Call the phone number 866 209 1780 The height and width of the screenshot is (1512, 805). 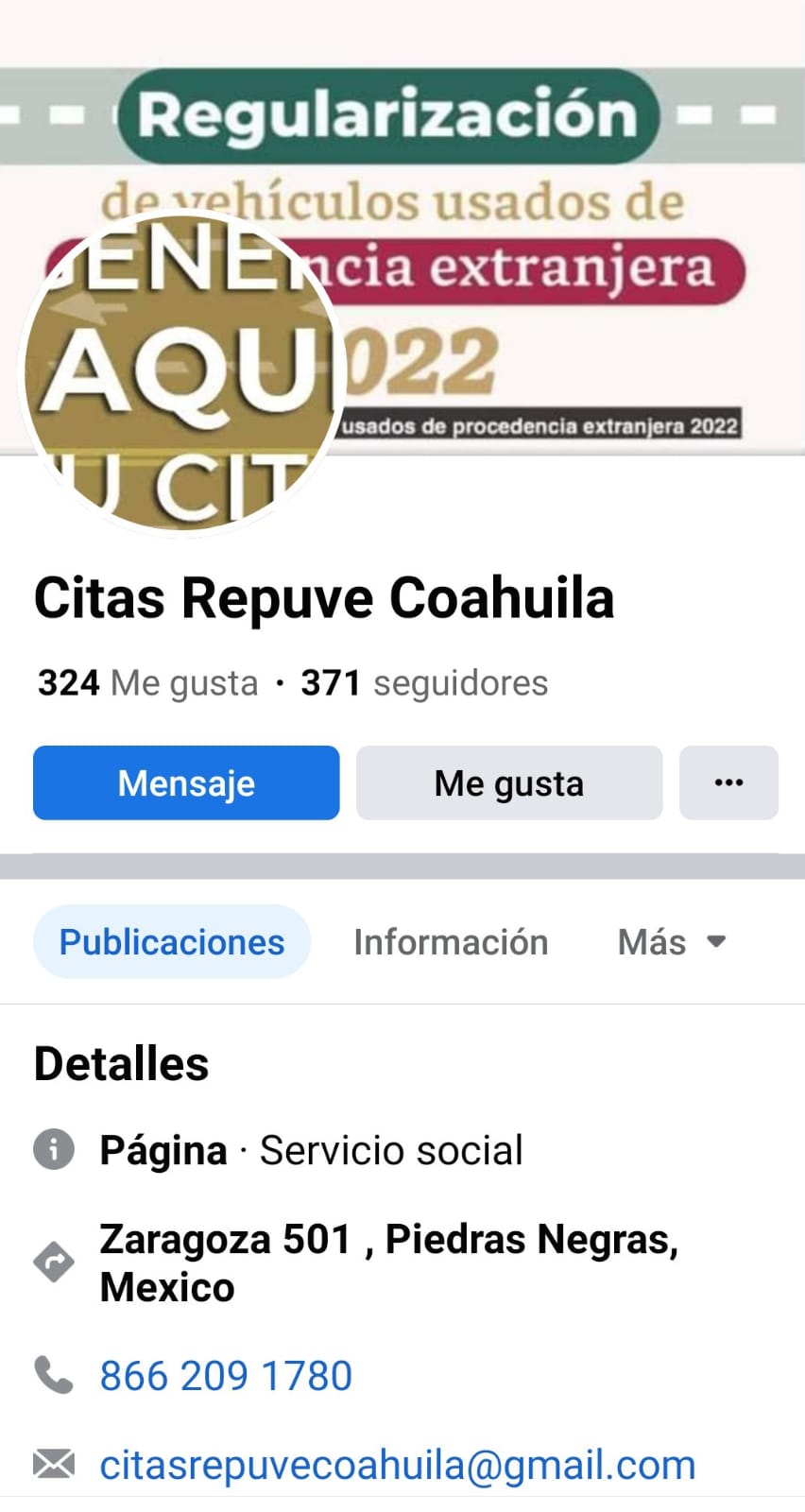[x=226, y=1376]
